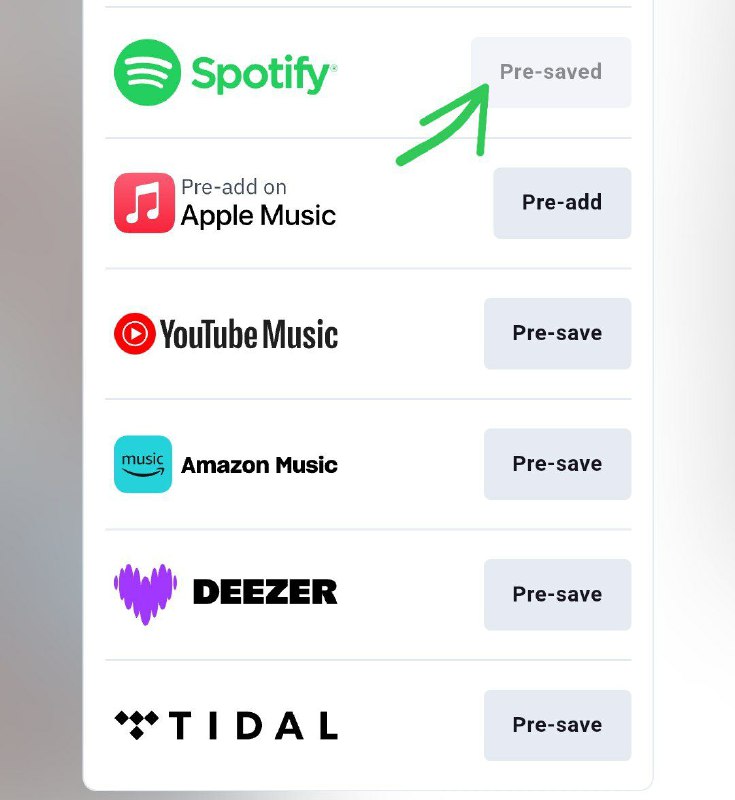Choose Pre-save for TIDAL
This screenshot has width=735, height=800.
point(557,725)
